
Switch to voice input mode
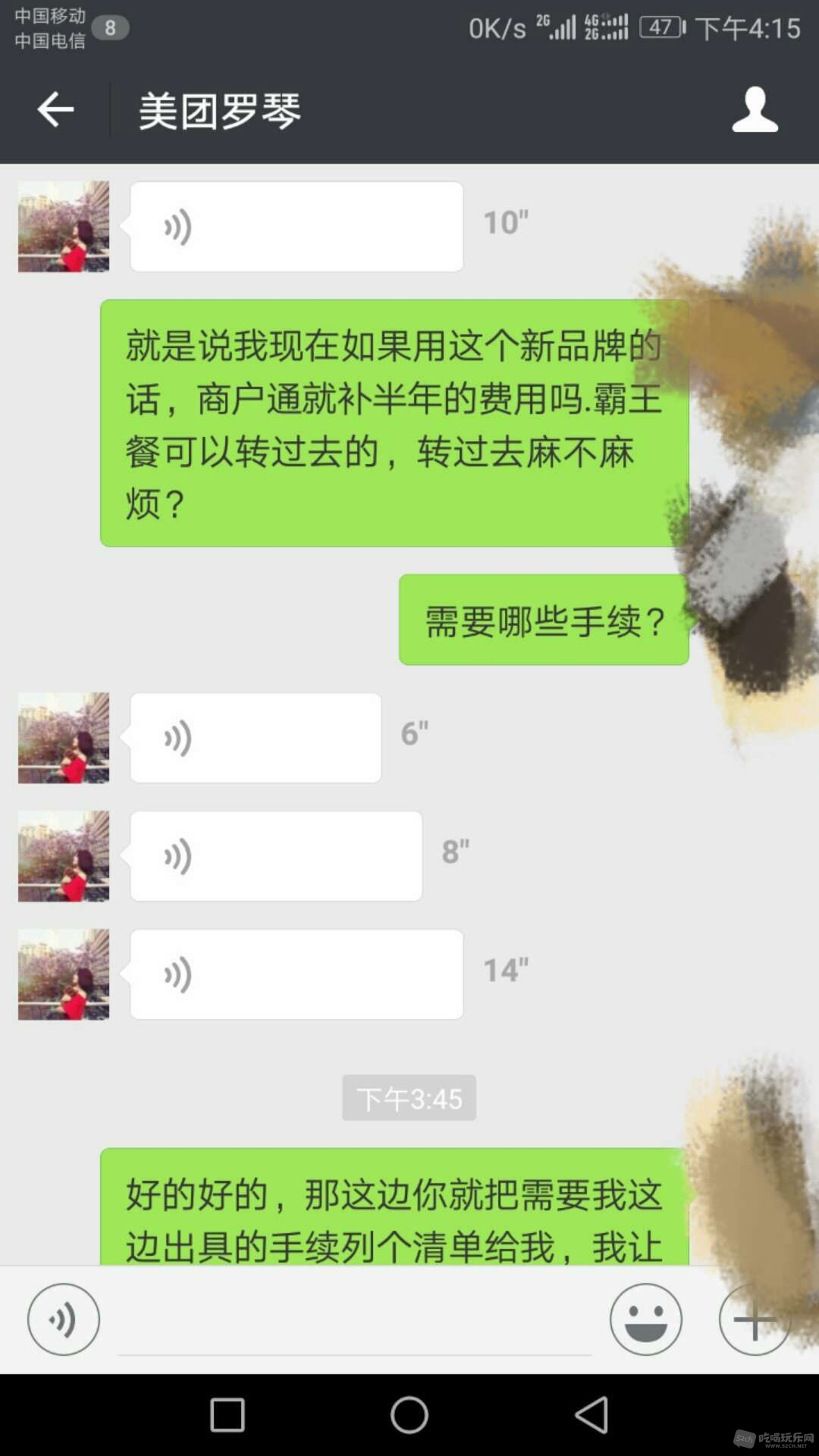pyautogui.click(x=64, y=1319)
